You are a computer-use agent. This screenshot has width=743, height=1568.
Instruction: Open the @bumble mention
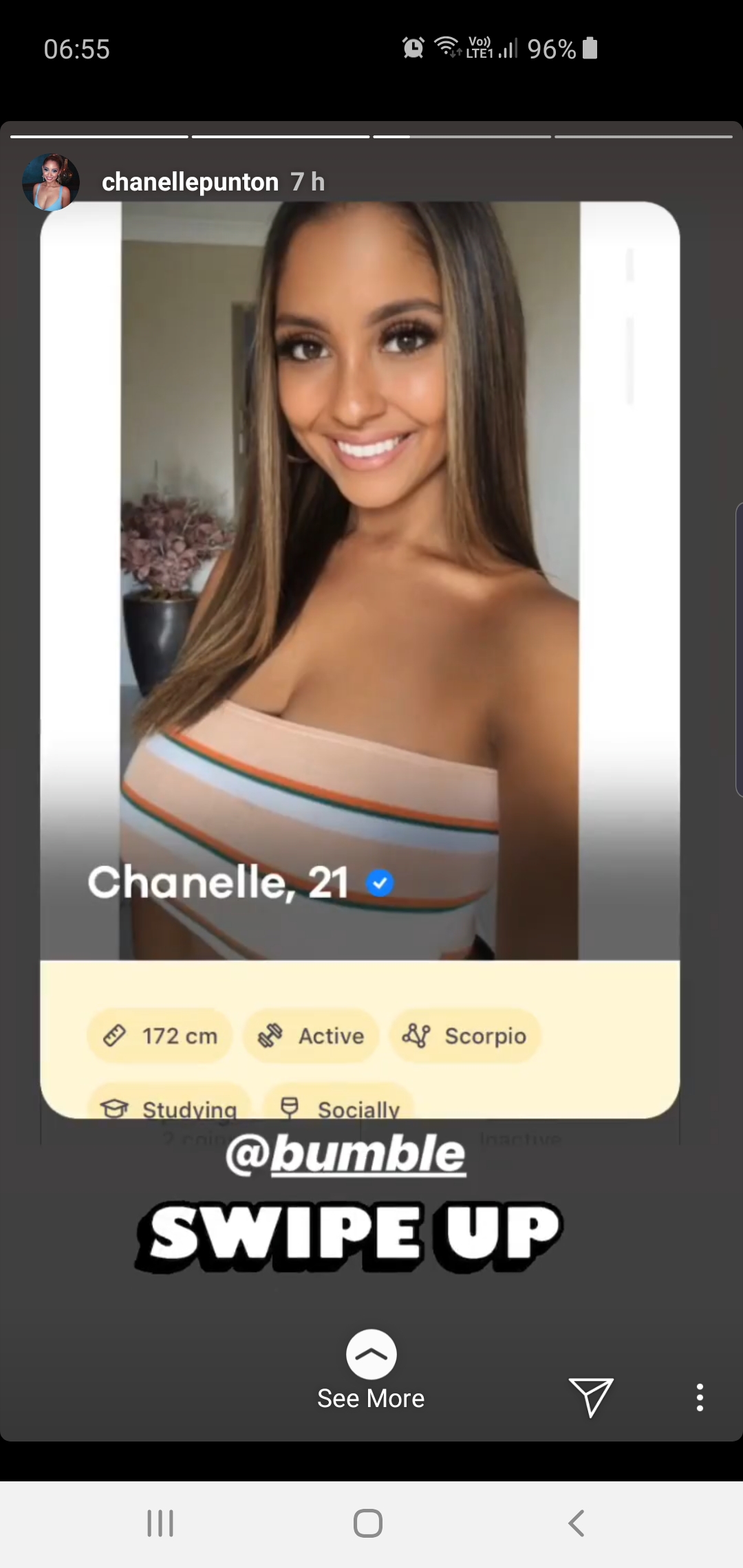point(345,1154)
